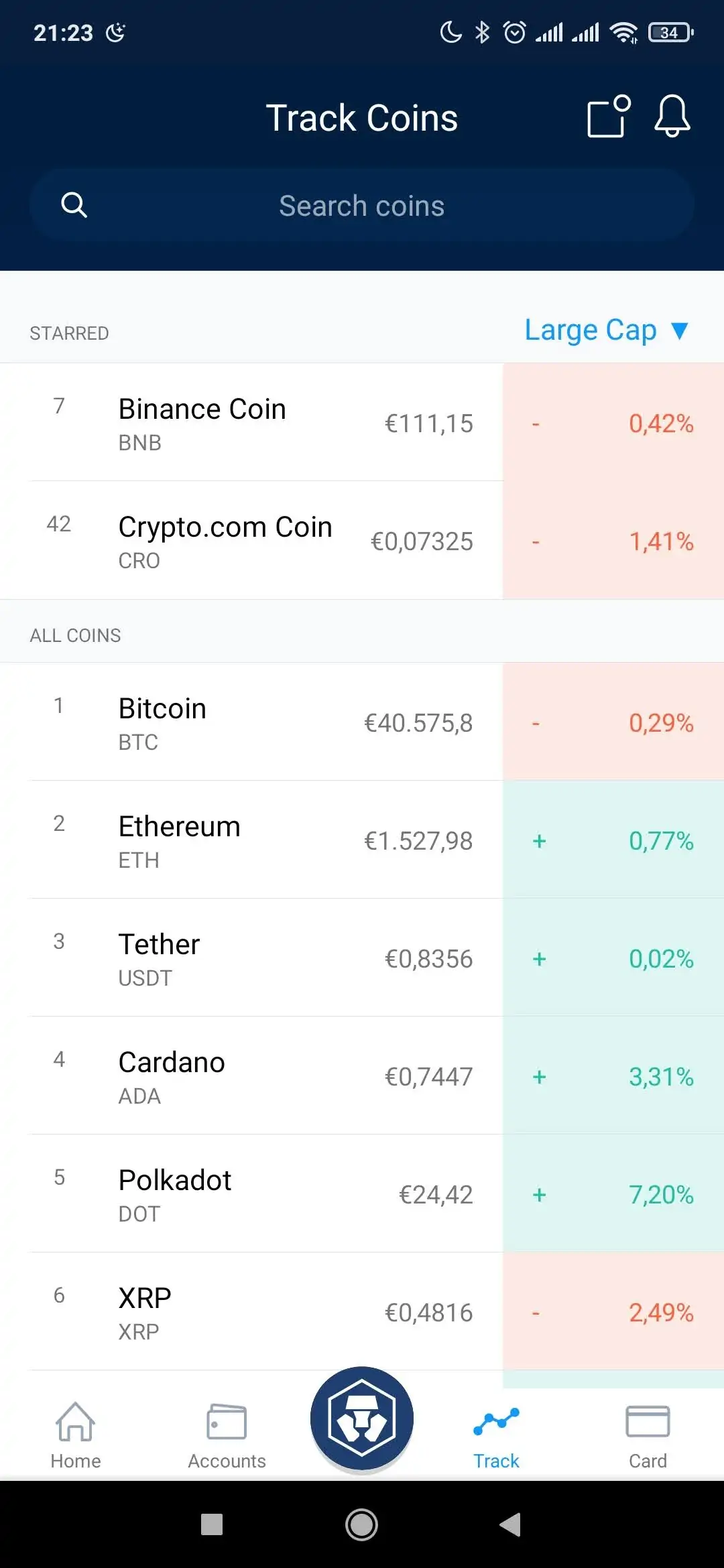Expand the Large Cap dropdown

606,330
